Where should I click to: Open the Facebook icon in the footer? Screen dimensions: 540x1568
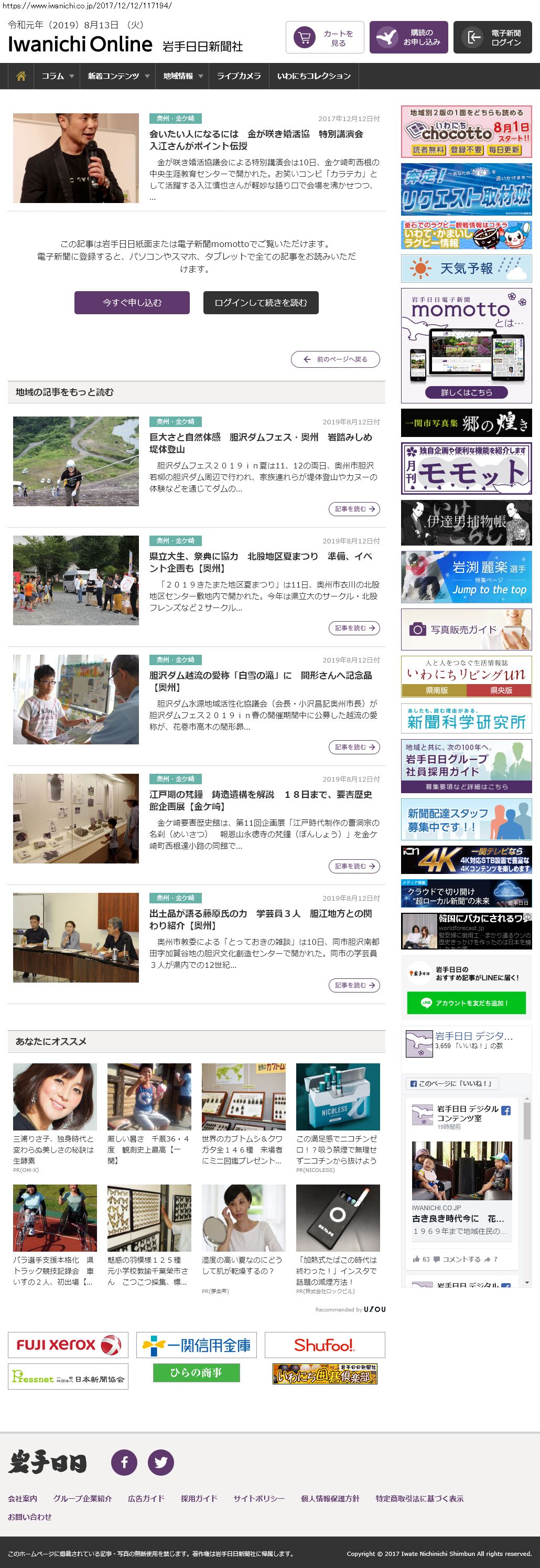(x=124, y=1463)
